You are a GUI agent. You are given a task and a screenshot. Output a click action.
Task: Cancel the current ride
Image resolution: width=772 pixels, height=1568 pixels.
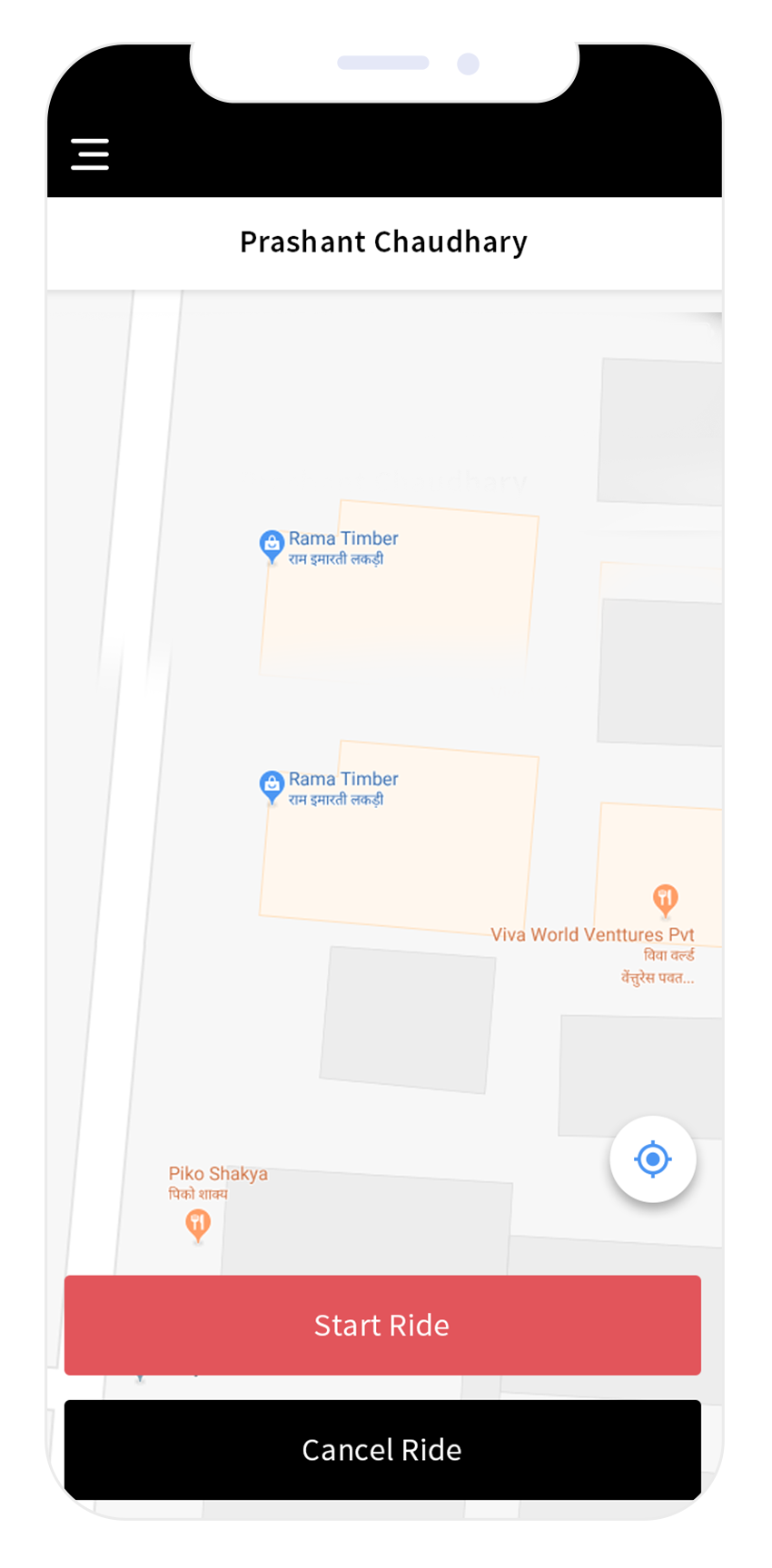click(382, 1449)
